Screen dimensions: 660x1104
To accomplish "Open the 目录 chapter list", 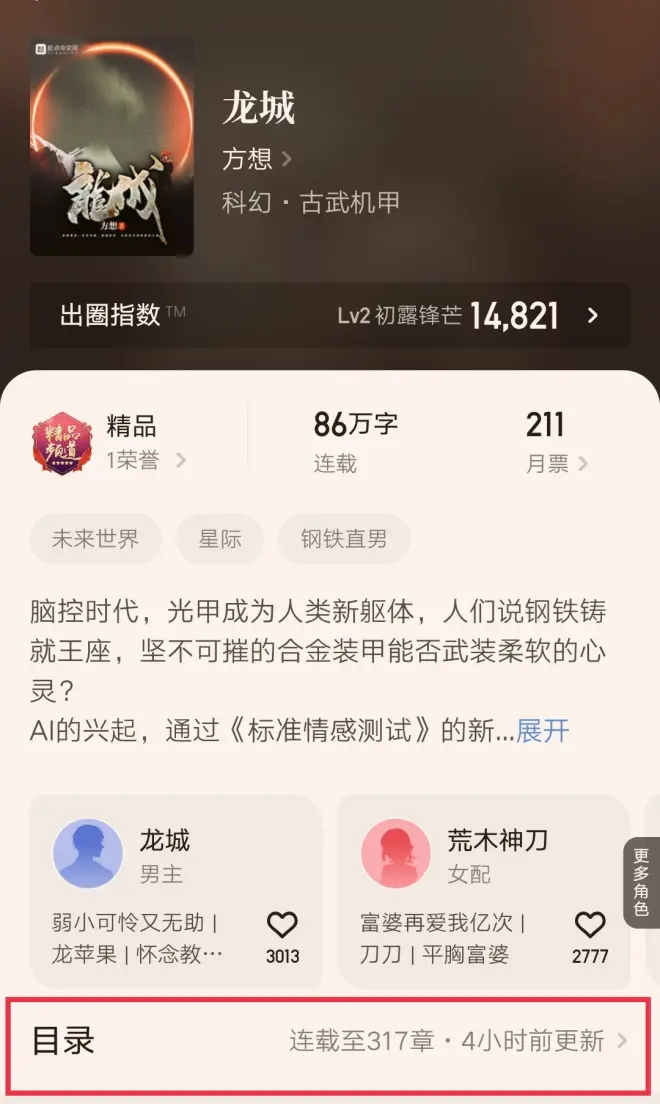I will pyautogui.click(x=329, y=1041).
